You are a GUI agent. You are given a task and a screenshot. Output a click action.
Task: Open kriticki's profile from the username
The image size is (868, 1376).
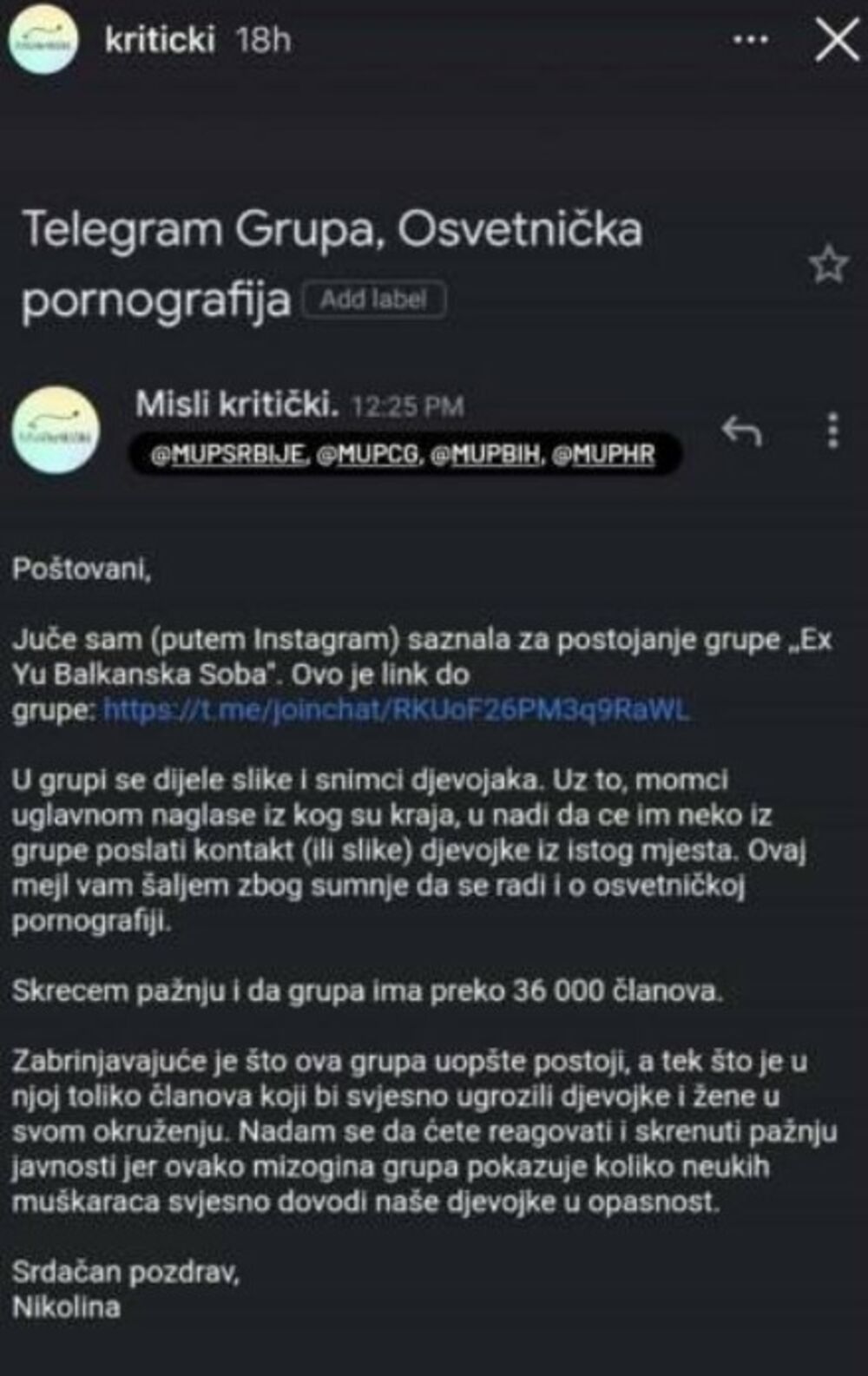(160, 40)
